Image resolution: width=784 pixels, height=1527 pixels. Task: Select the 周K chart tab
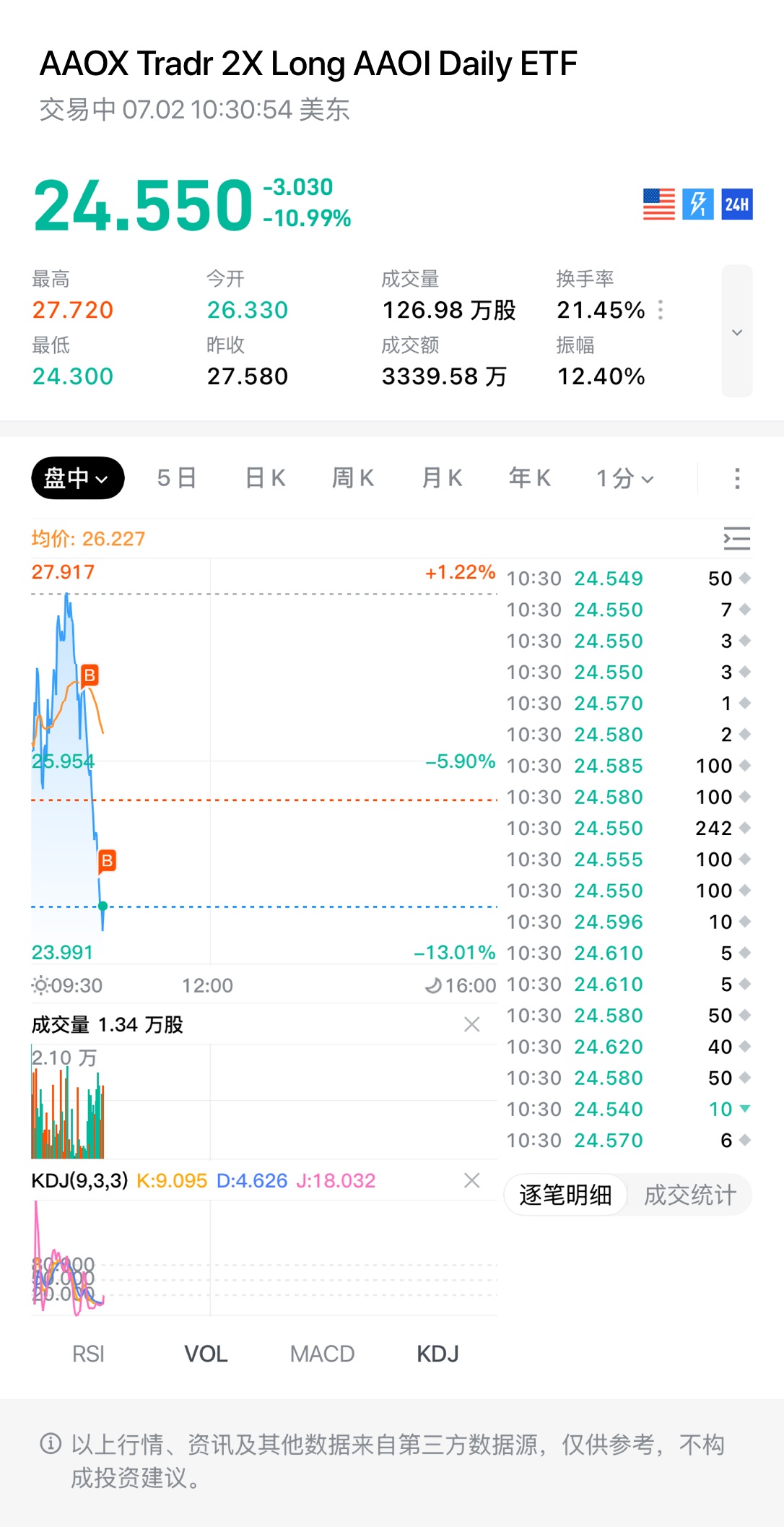(x=353, y=478)
